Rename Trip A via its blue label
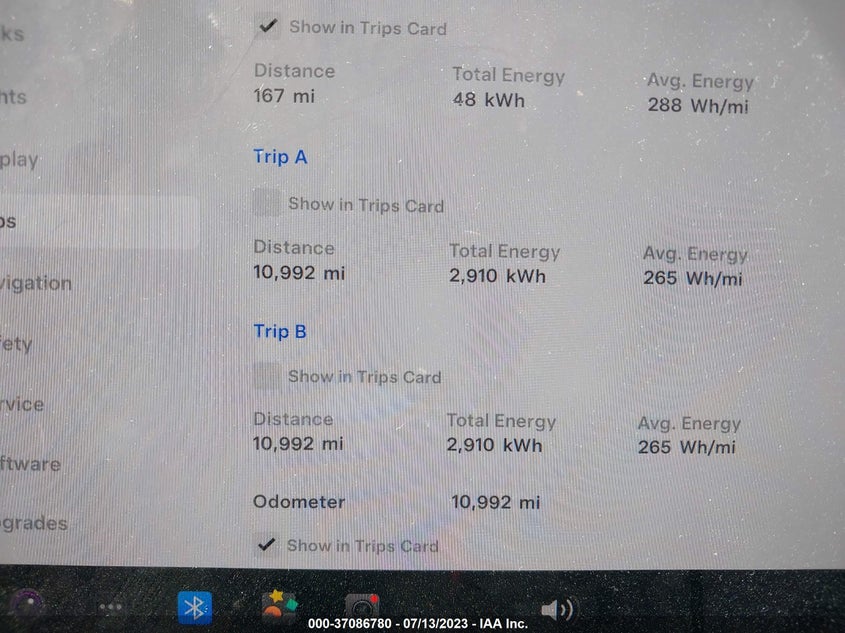Viewport: 845px width, 633px height. pyautogui.click(x=280, y=157)
